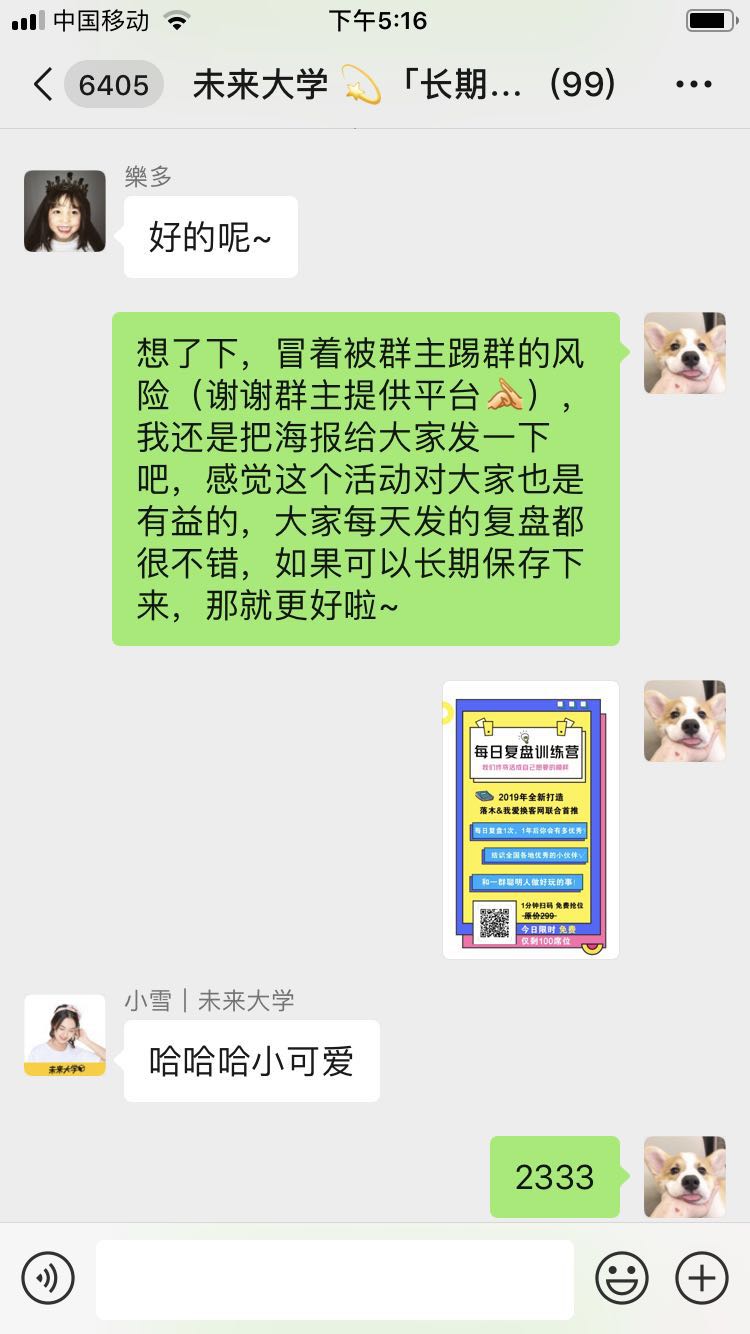Open the 每日复盘训练营 poster image

tap(530, 820)
